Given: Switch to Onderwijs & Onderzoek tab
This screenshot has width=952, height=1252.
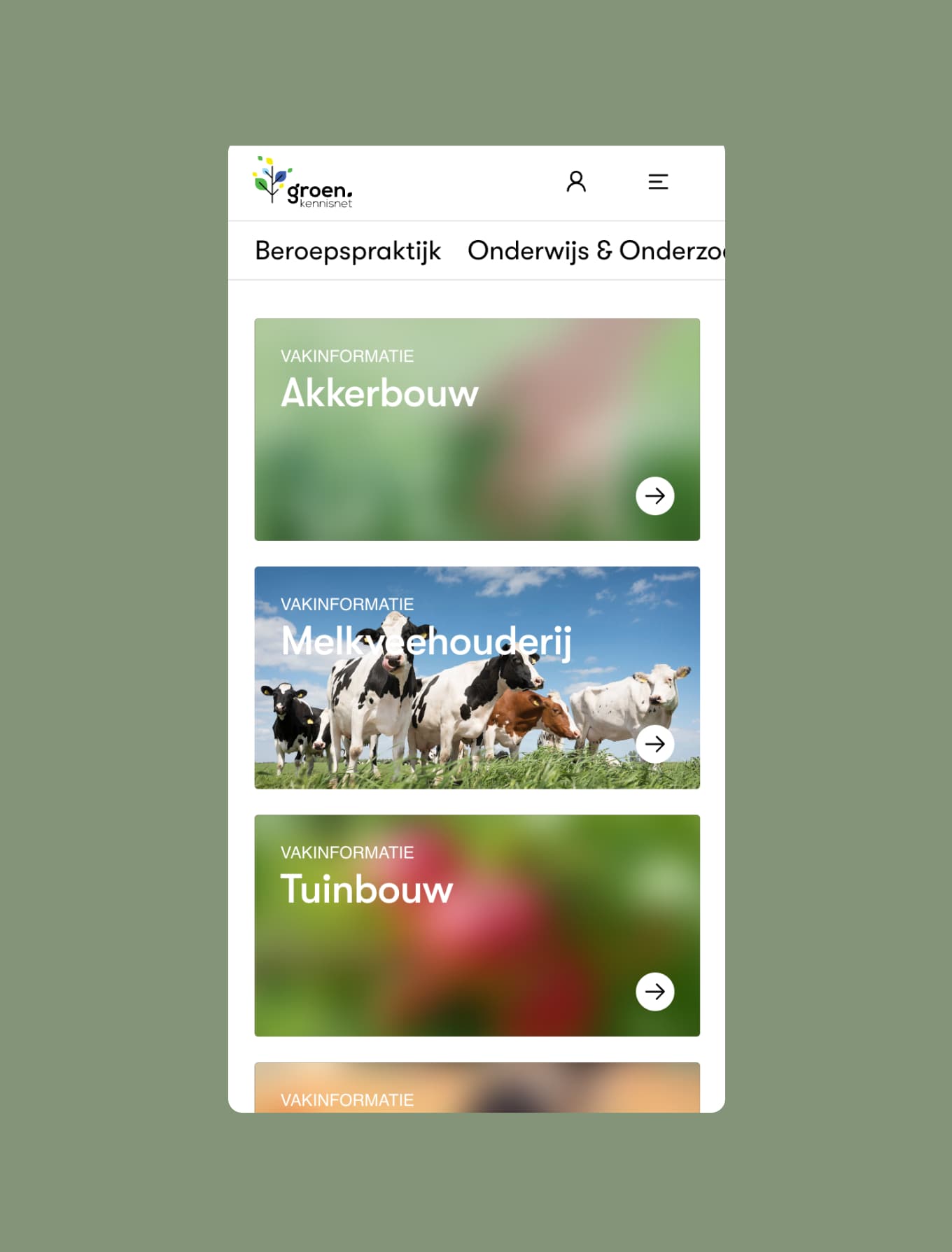Looking at the screenshot, I should pos(595,251).
